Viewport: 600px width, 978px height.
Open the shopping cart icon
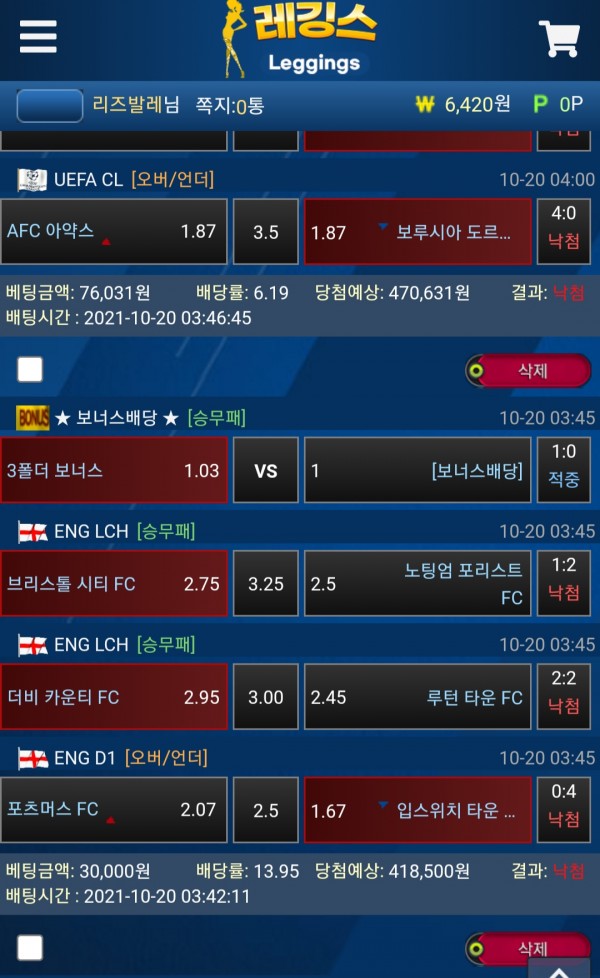pyautogui.click(x=559, y=39)
